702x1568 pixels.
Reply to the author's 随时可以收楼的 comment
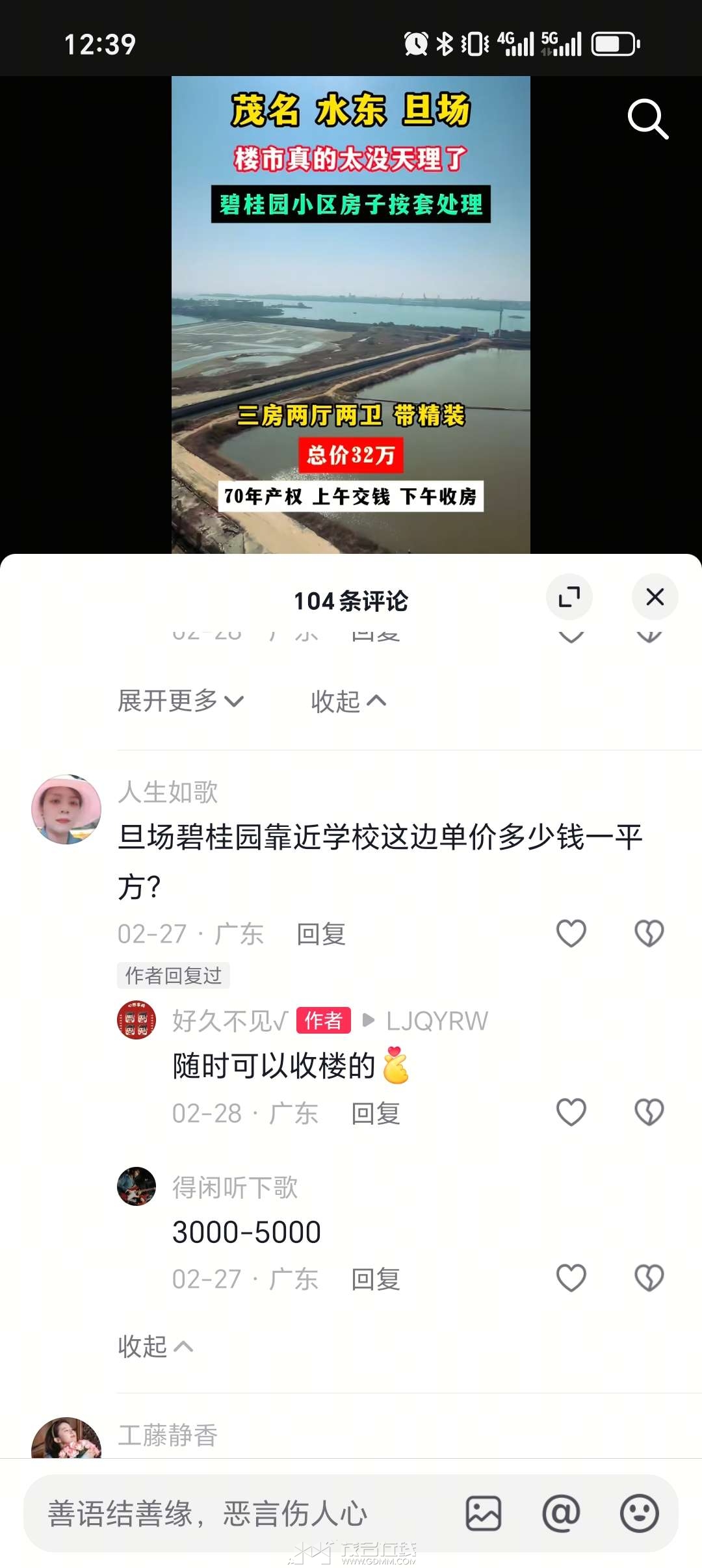[375, 1114]
